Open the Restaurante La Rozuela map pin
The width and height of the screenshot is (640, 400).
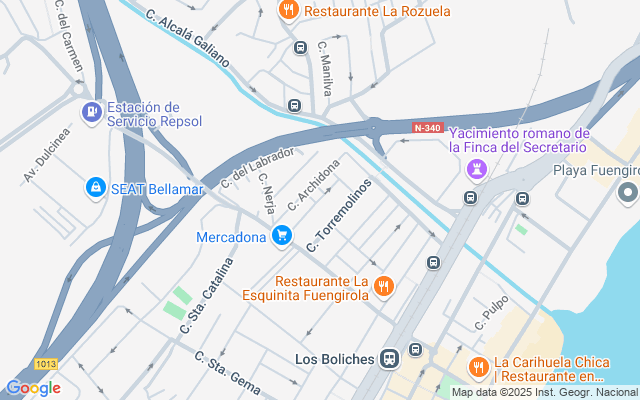point(288,11)
